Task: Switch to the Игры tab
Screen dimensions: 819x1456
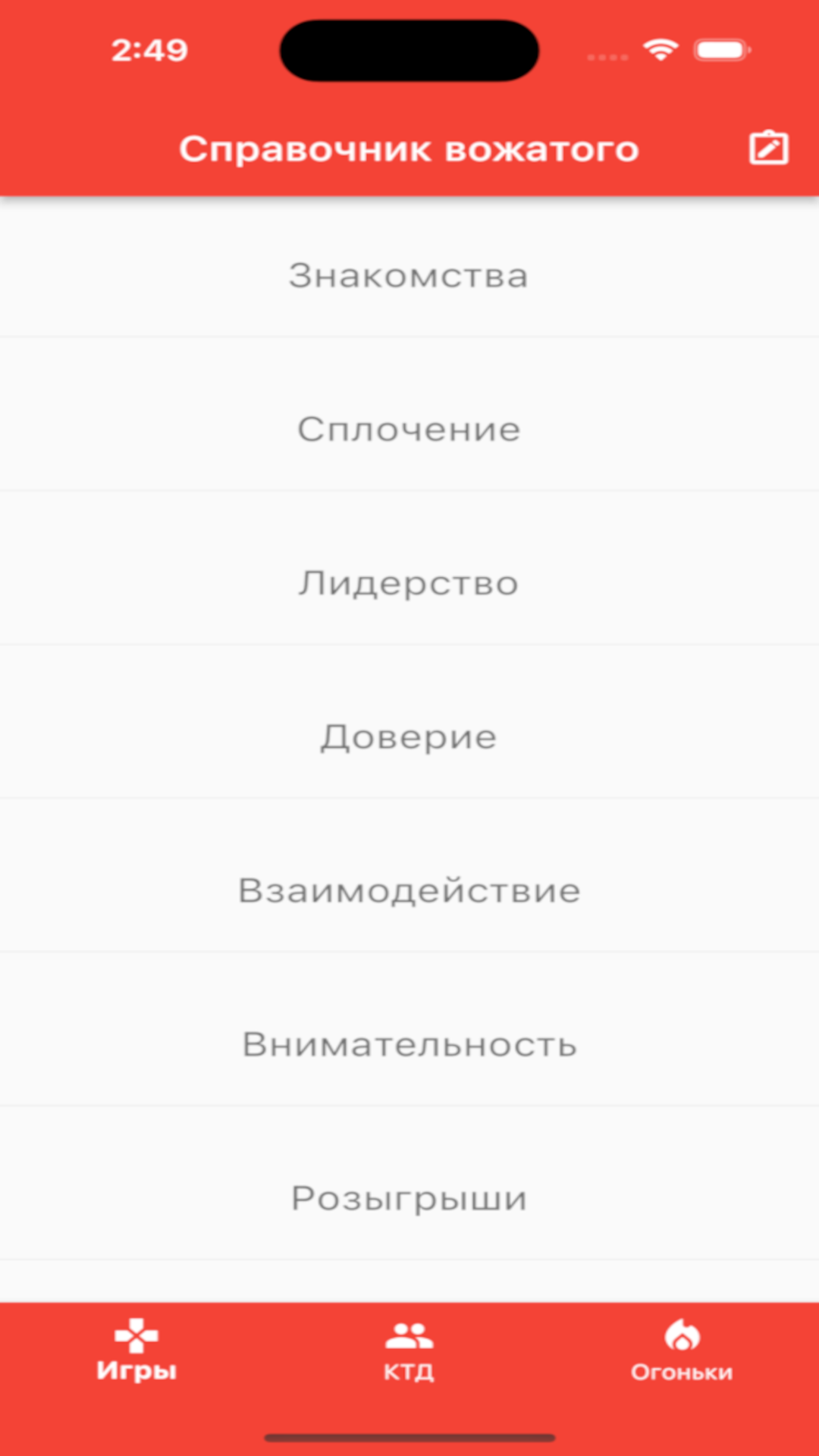Action: click(x=136, y=1351)
